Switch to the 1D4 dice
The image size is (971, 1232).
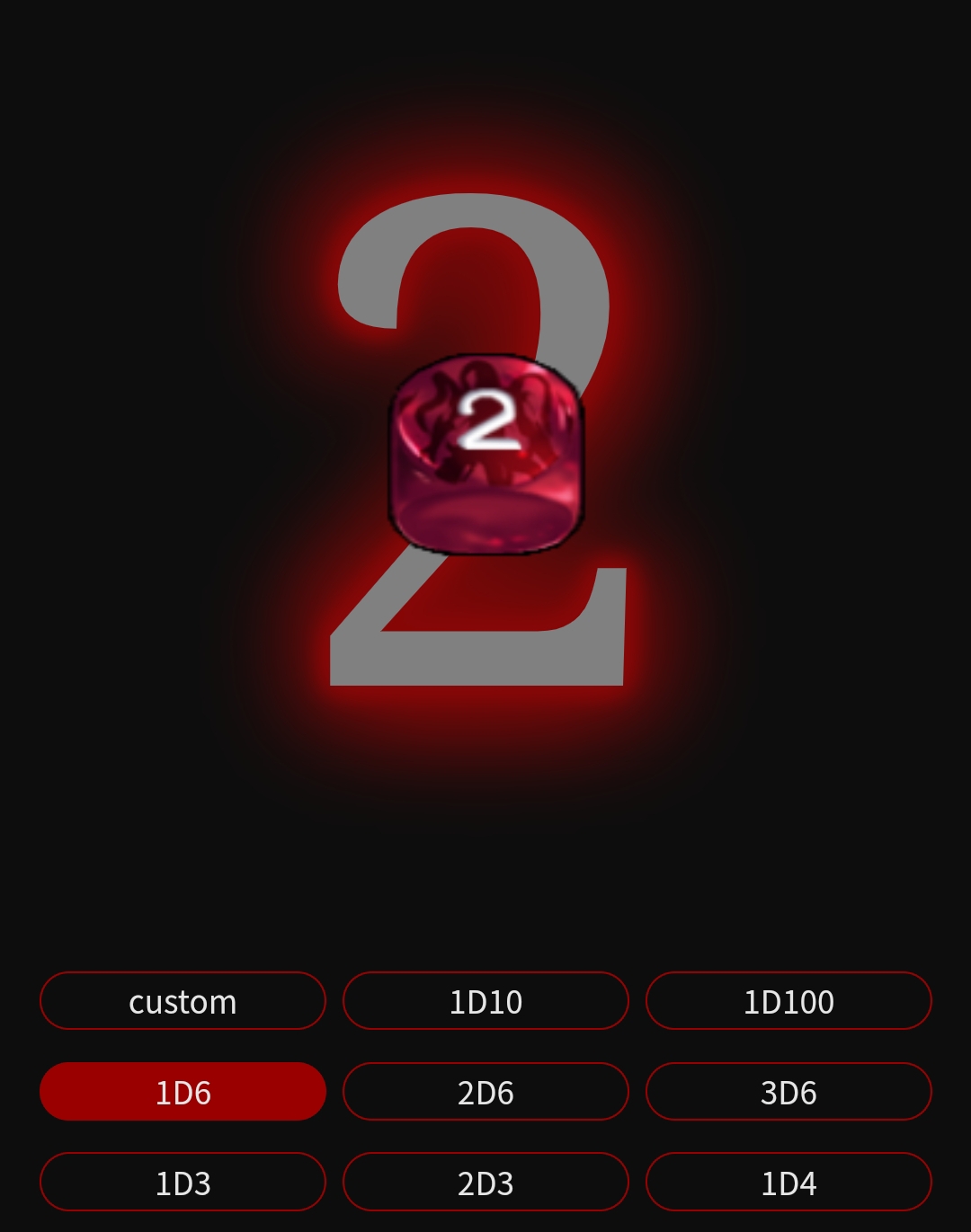pos(788,1183)
